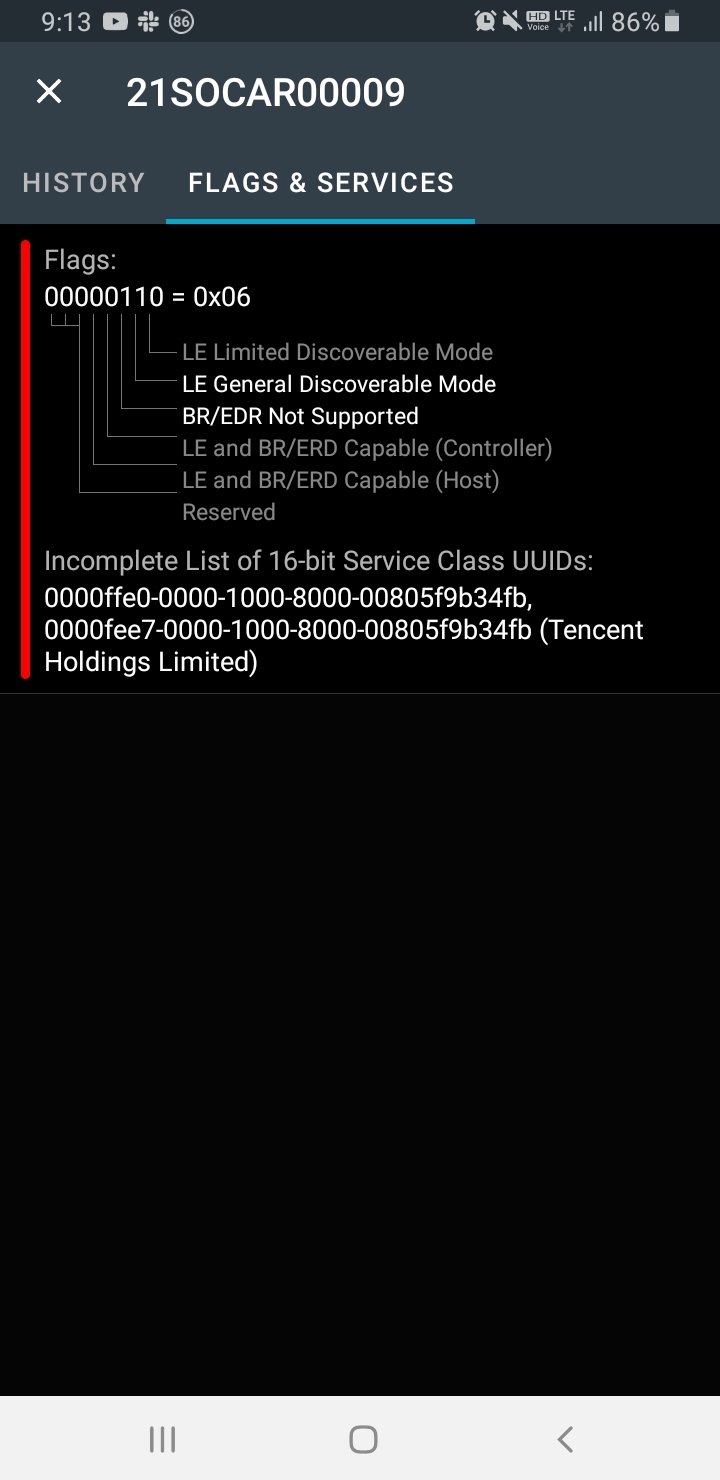Close the 21SOCAR00009 device details
The image size is (720, 1480).
(49, 92)
